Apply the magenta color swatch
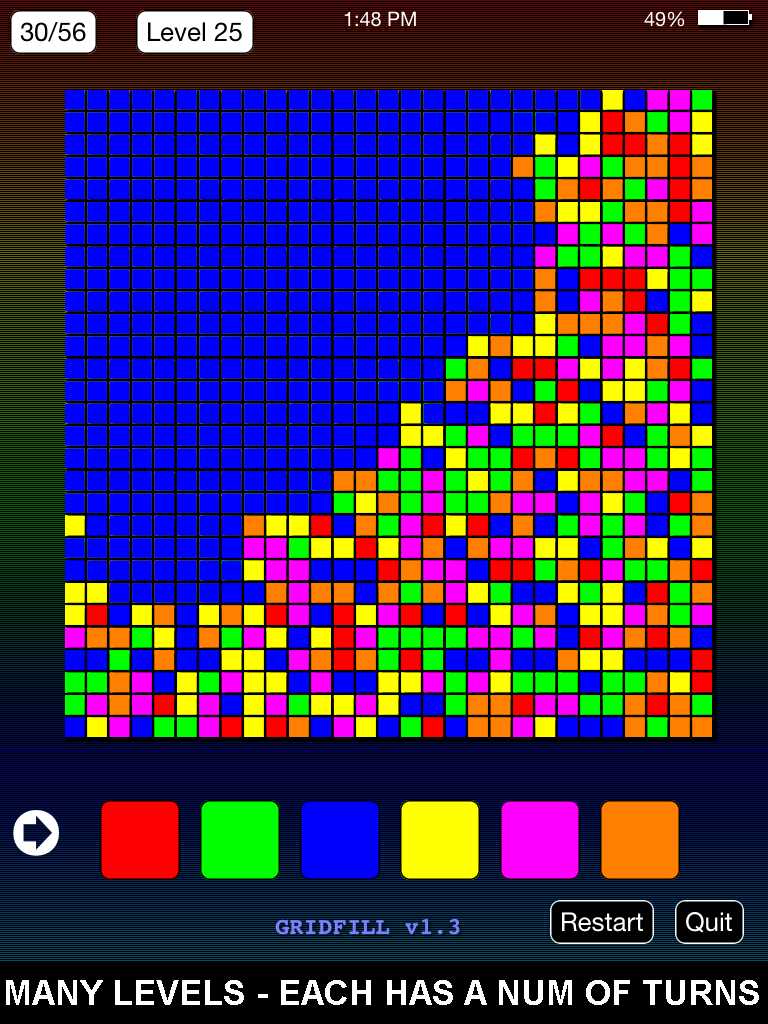Screen dimensions: 768x1024 (540, 840)
